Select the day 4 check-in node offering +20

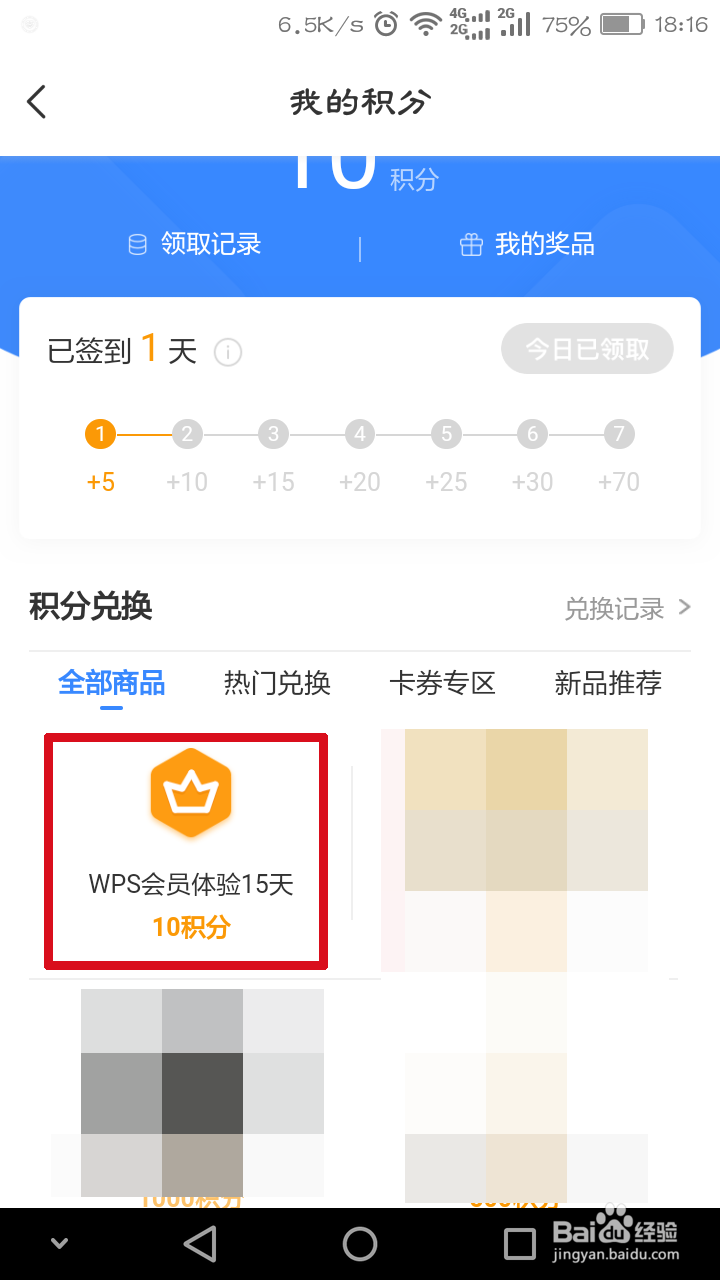coord(359,434)
